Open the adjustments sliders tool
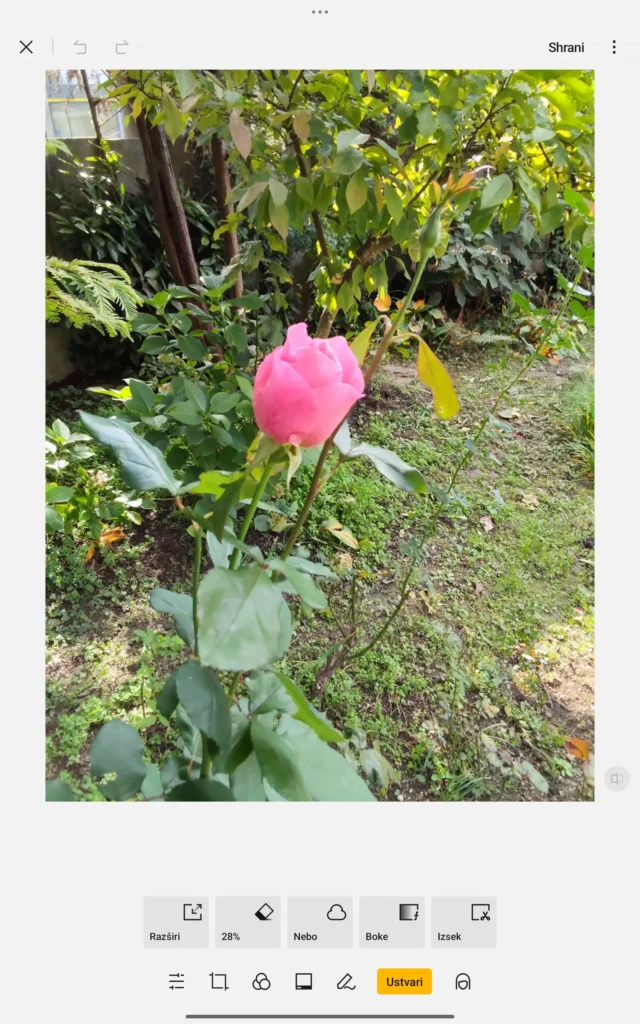The image size is (640, 1024). [177, 982]
